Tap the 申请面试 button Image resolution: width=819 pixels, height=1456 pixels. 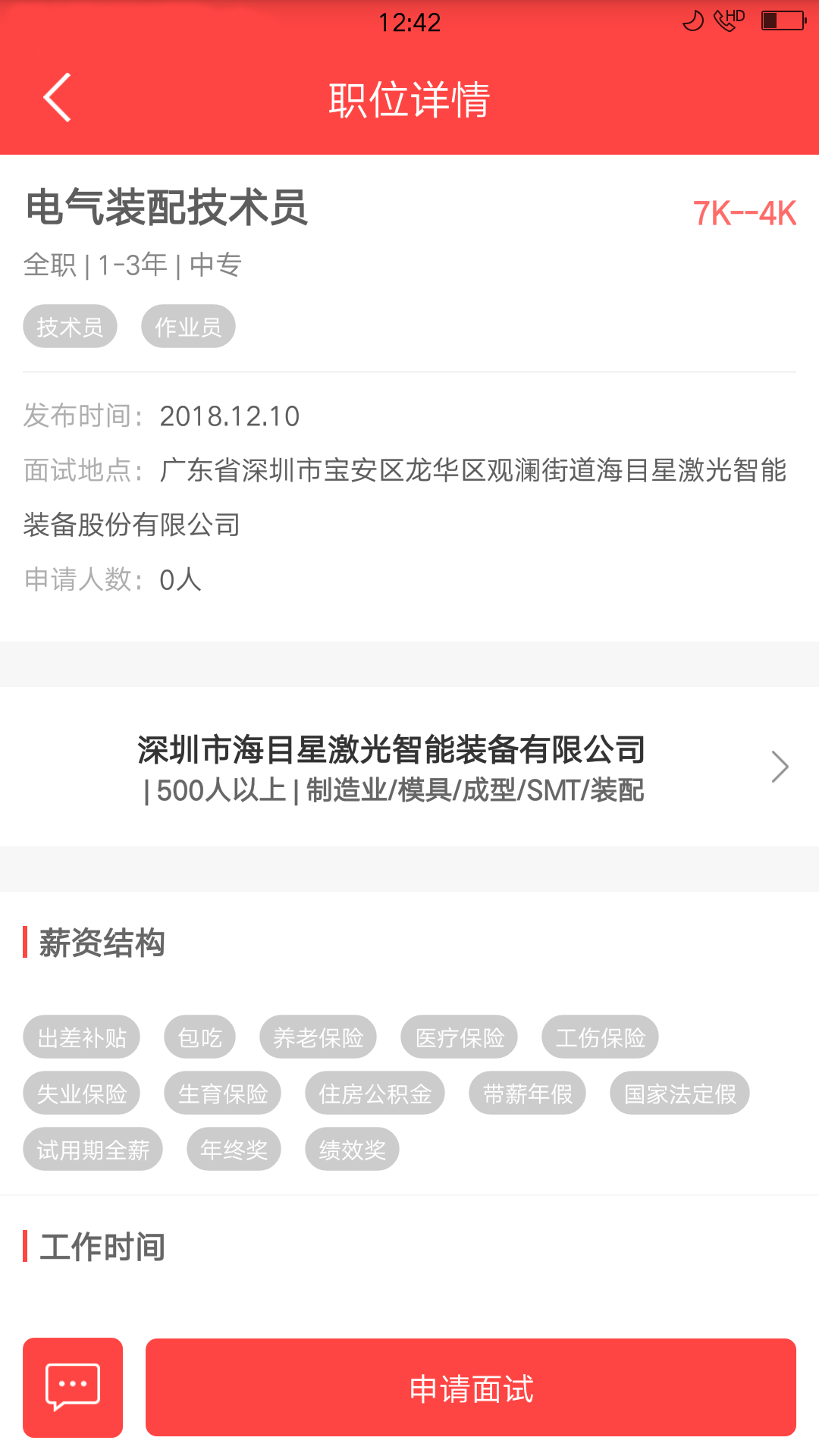(470, 1388)
